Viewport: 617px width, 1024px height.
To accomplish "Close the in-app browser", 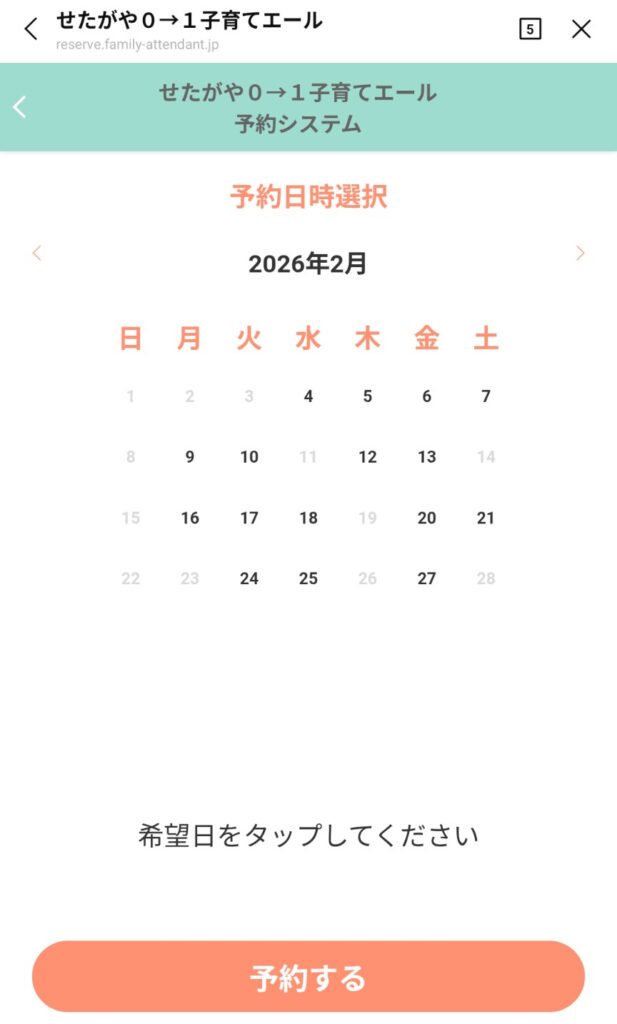I will point(581,29).
